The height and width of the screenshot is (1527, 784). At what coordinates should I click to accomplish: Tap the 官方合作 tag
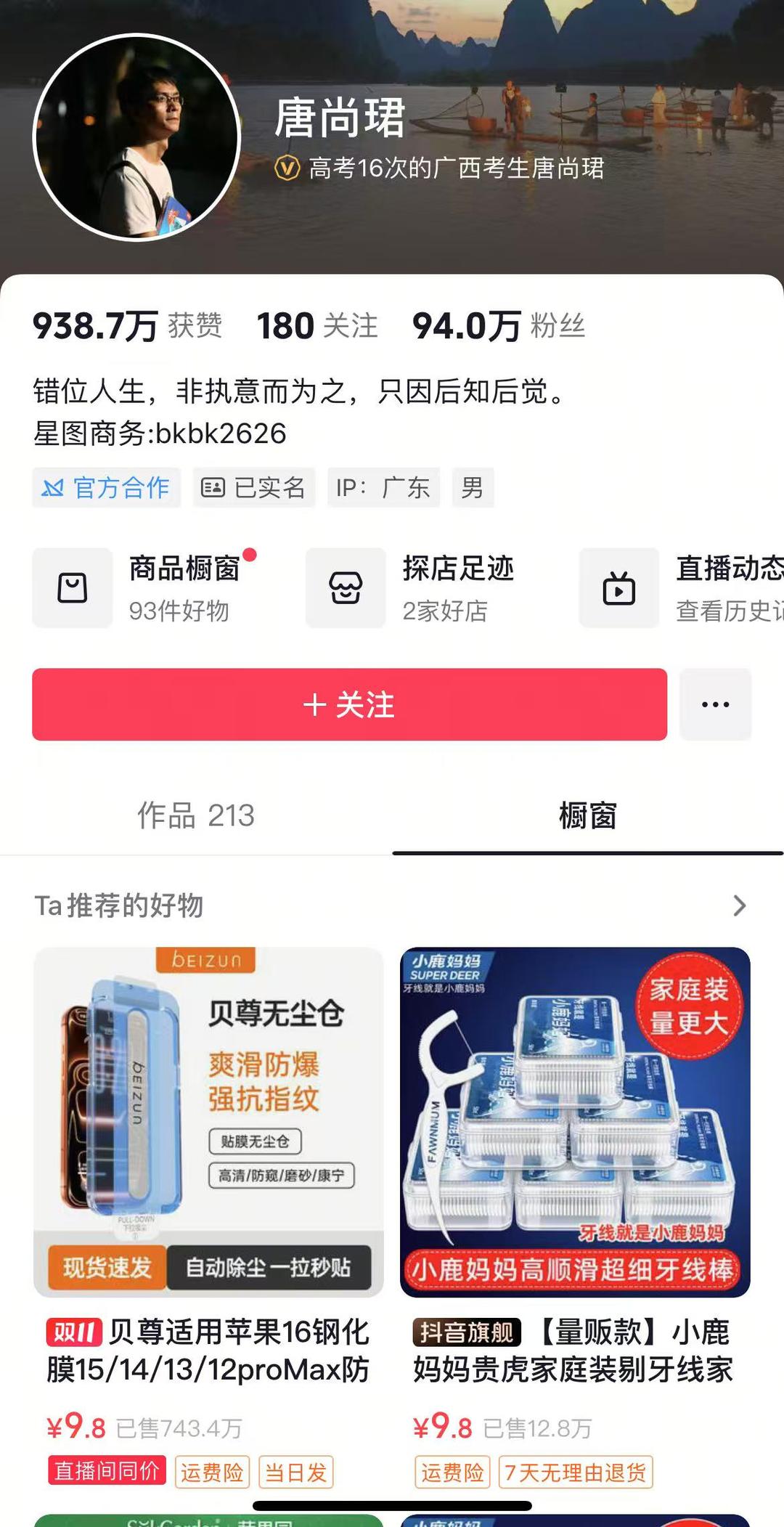[x=106, y=487]
